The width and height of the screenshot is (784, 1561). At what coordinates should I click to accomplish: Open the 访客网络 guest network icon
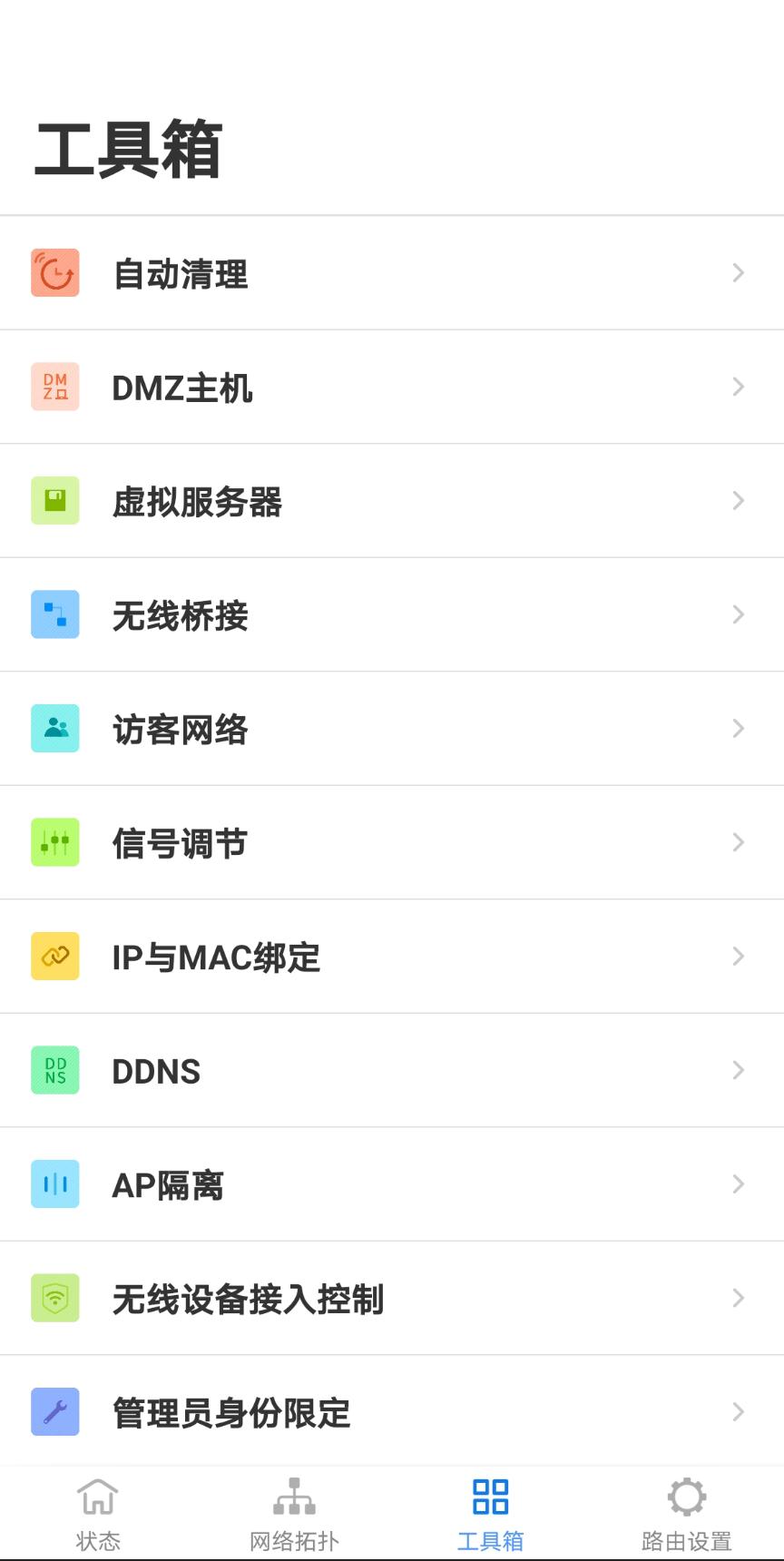point(55,729)
